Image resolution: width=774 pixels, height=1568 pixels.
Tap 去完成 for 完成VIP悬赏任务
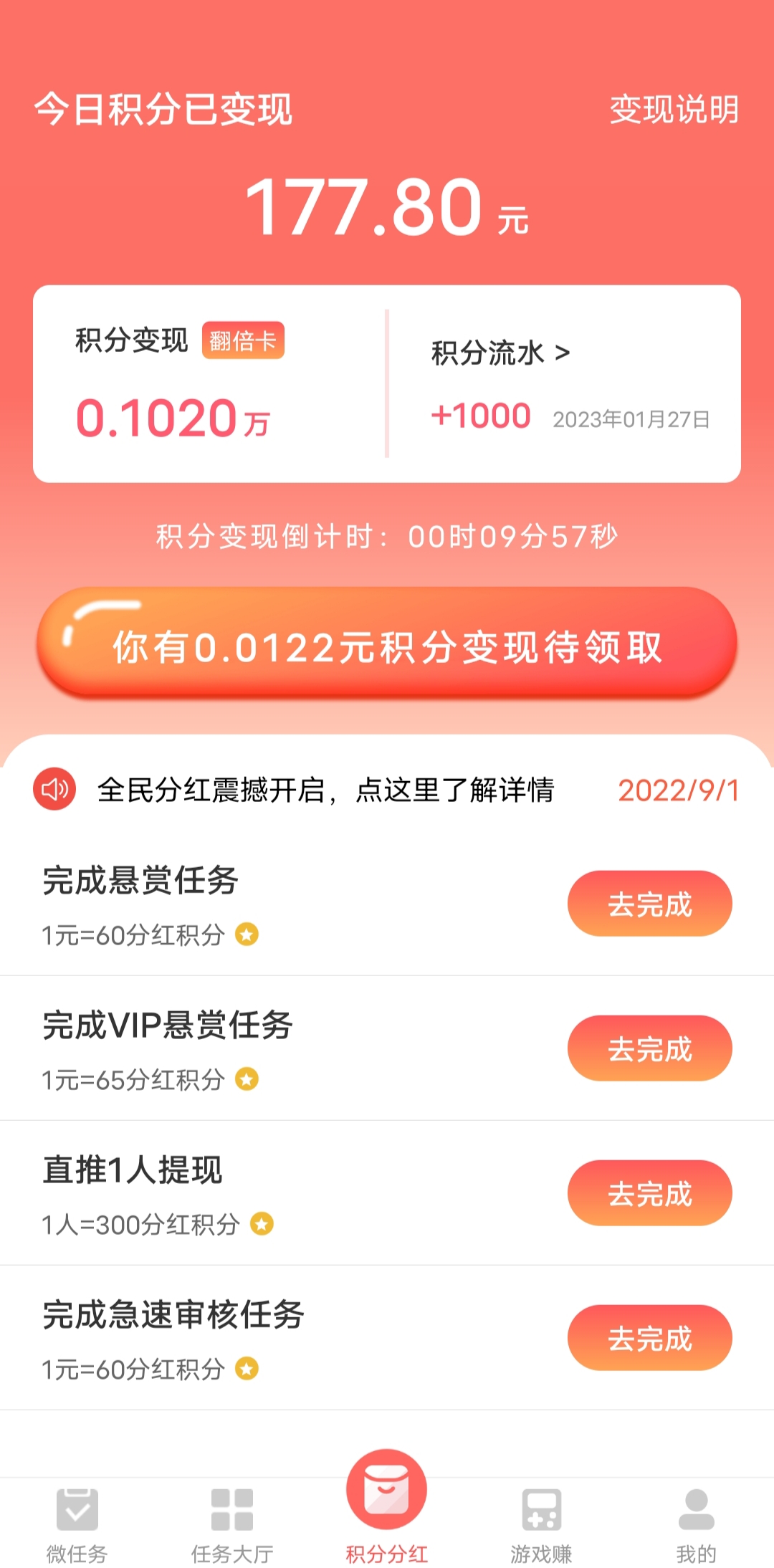(650, 1048)
